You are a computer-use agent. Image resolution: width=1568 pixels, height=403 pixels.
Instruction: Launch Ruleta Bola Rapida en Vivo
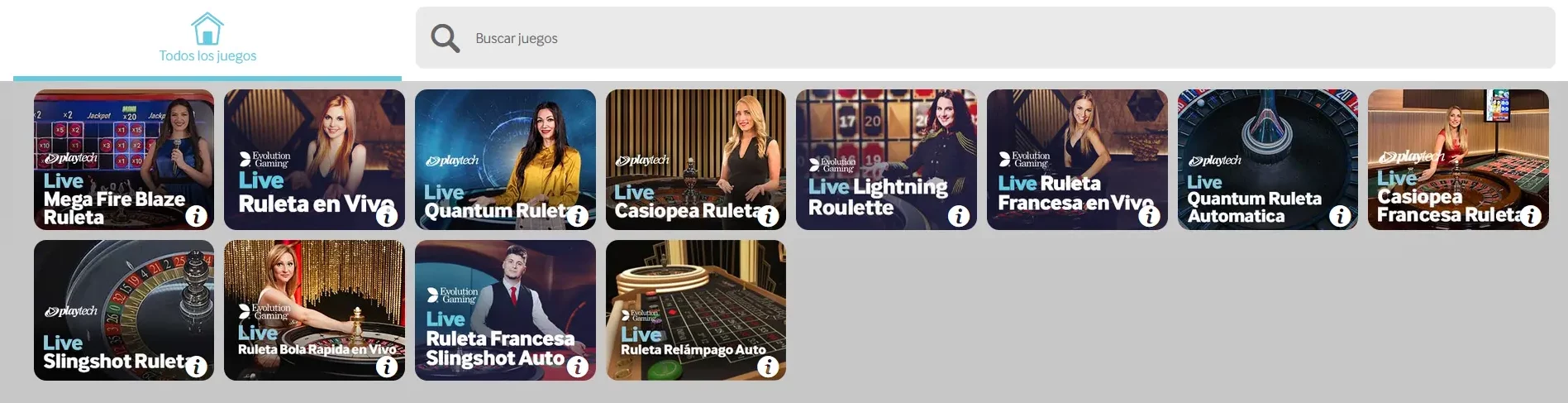pos(314,300)
